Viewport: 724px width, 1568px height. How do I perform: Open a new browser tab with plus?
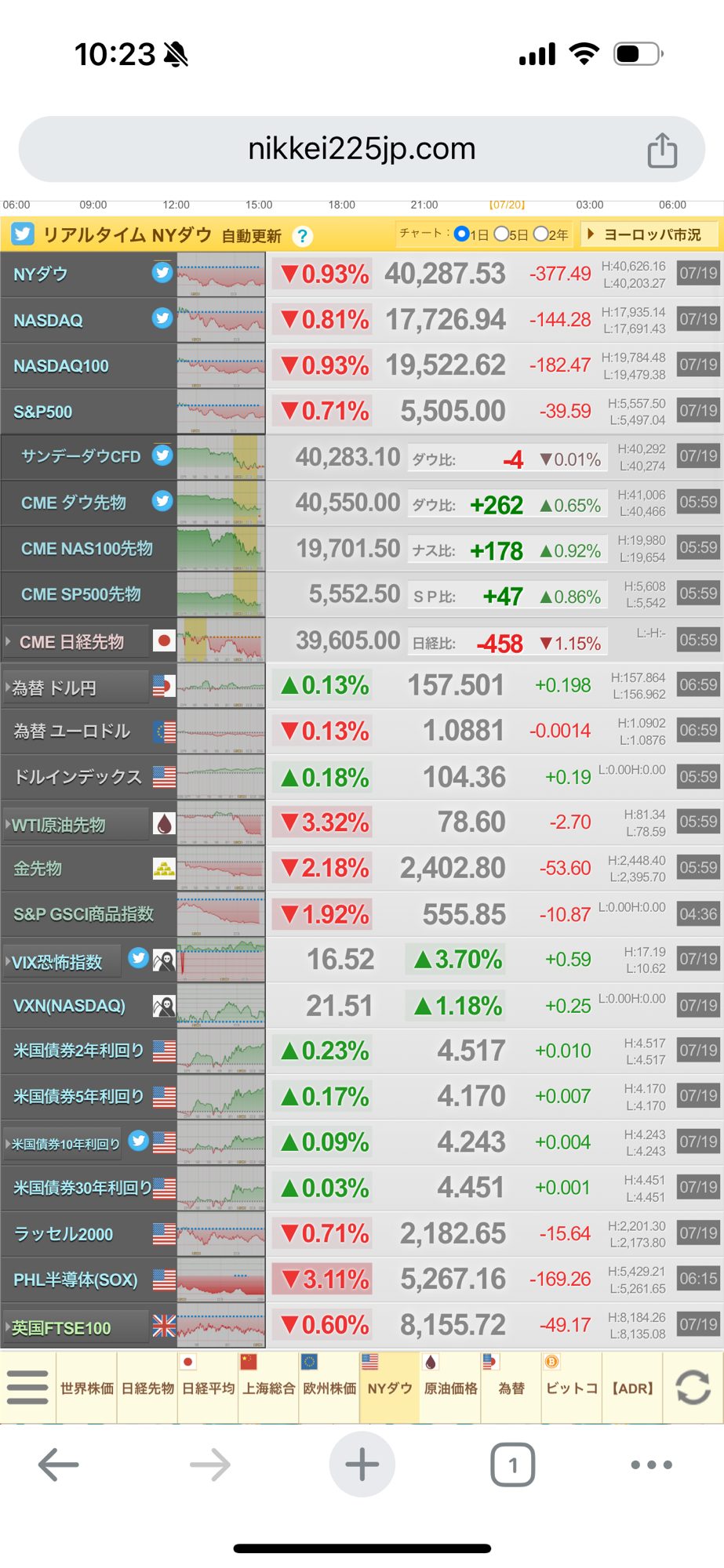point(362,1464)
